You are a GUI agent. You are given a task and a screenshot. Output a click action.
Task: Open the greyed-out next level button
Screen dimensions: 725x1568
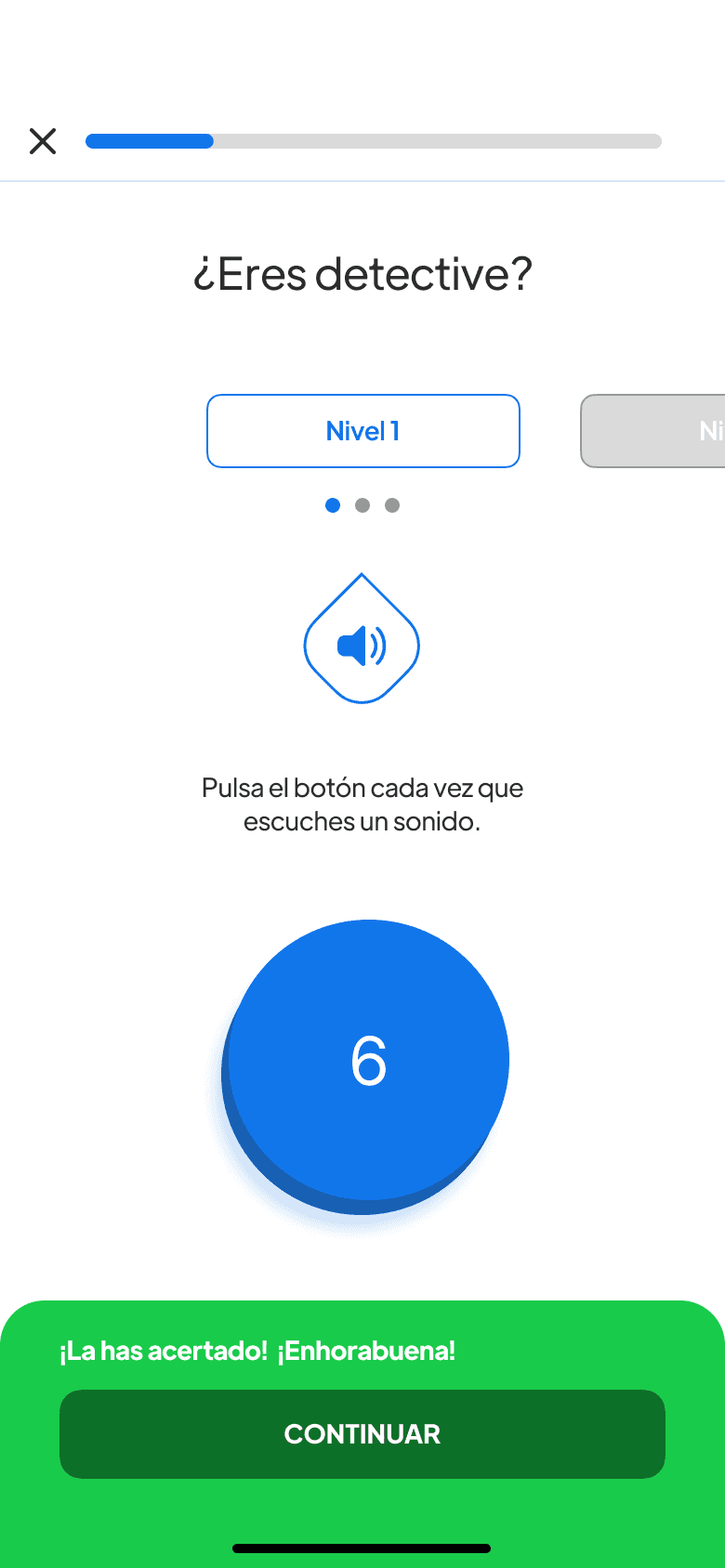[652, 431]
